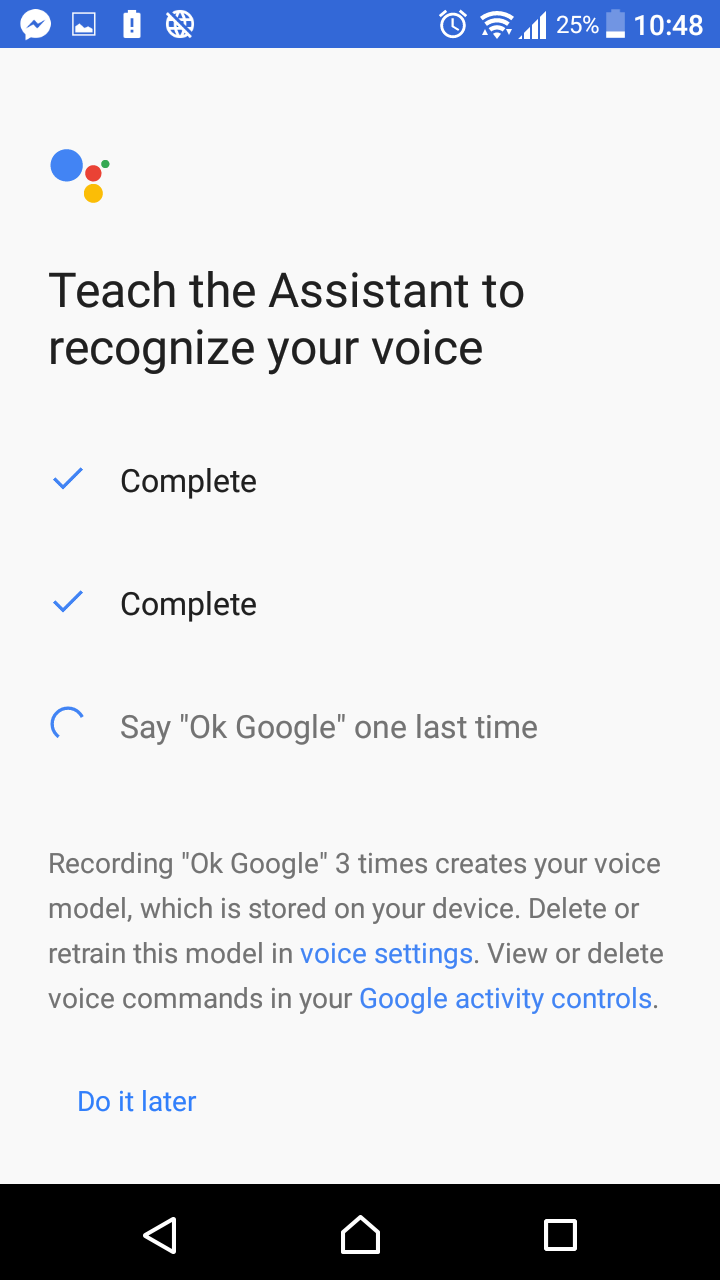Return to the home screen
The image size is (720, 1280).
[360, 1235]
